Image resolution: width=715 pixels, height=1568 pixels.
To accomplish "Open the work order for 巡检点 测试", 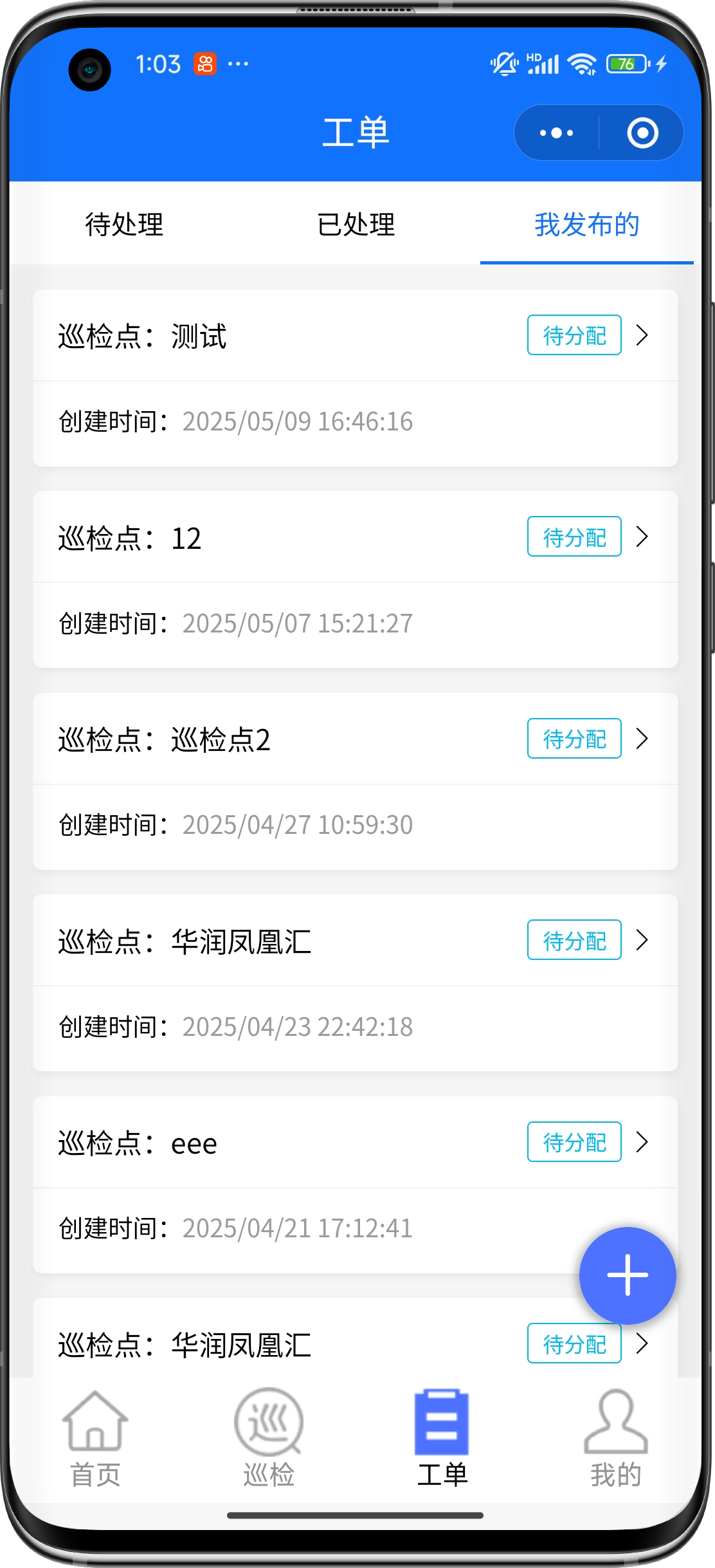I will coord(356,378).
